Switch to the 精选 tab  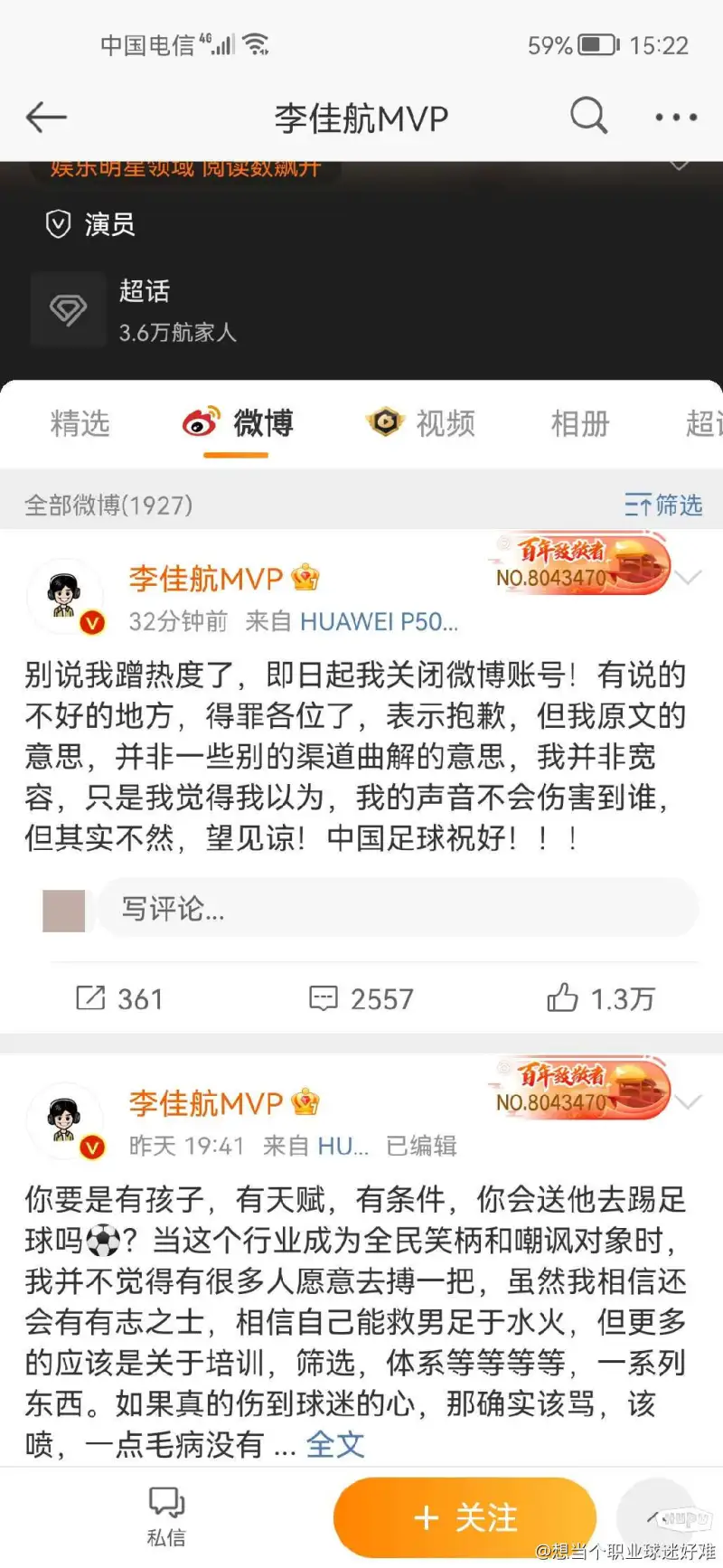pos(80,423)
